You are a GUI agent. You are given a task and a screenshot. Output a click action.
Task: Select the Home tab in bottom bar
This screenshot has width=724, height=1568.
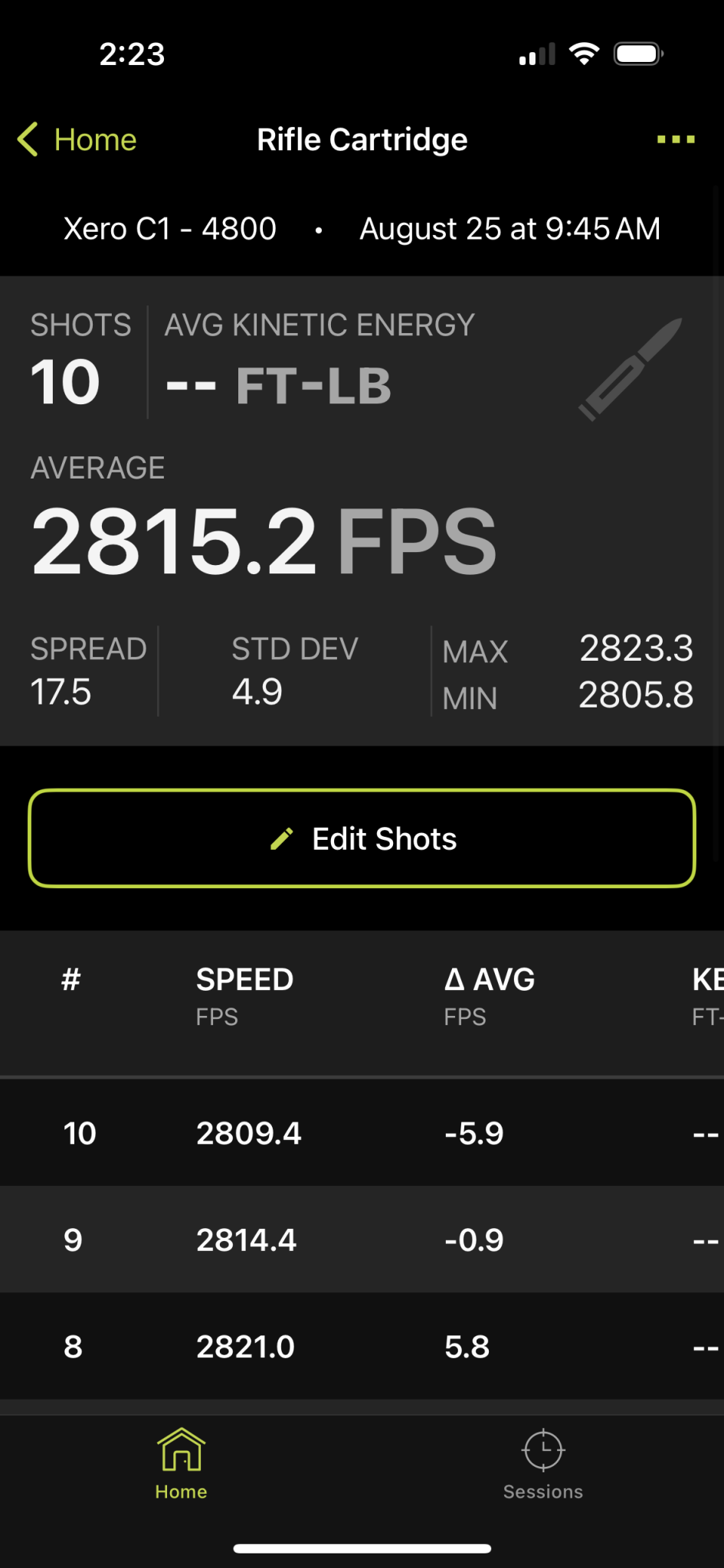[x=181, y=1464]
